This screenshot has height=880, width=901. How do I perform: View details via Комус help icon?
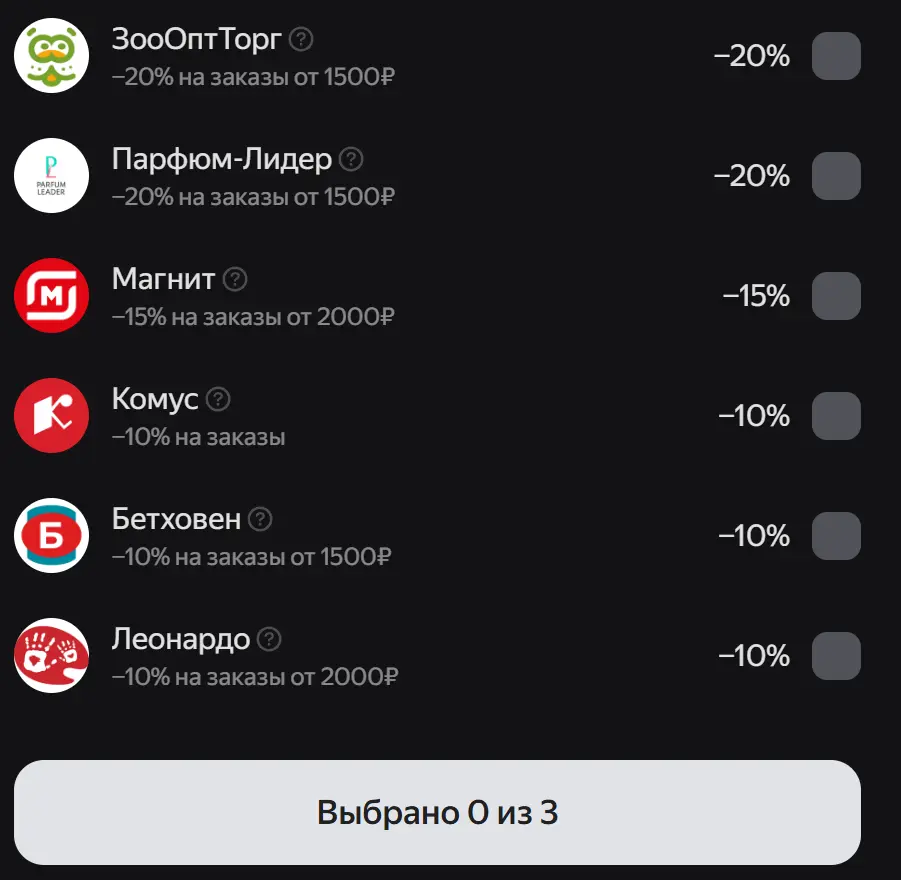coord(218,399)
